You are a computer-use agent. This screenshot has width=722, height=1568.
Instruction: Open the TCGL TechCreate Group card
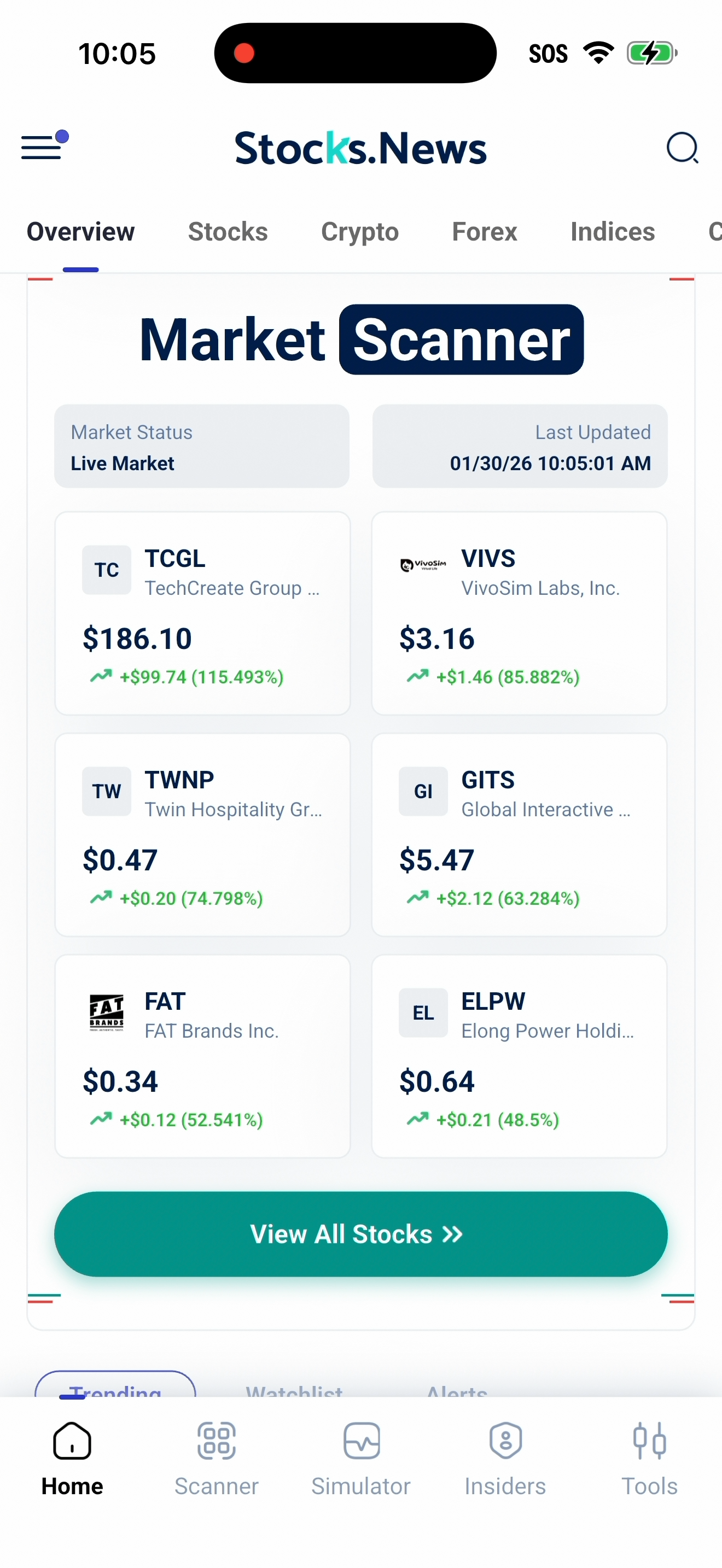(x=203, y=613)
